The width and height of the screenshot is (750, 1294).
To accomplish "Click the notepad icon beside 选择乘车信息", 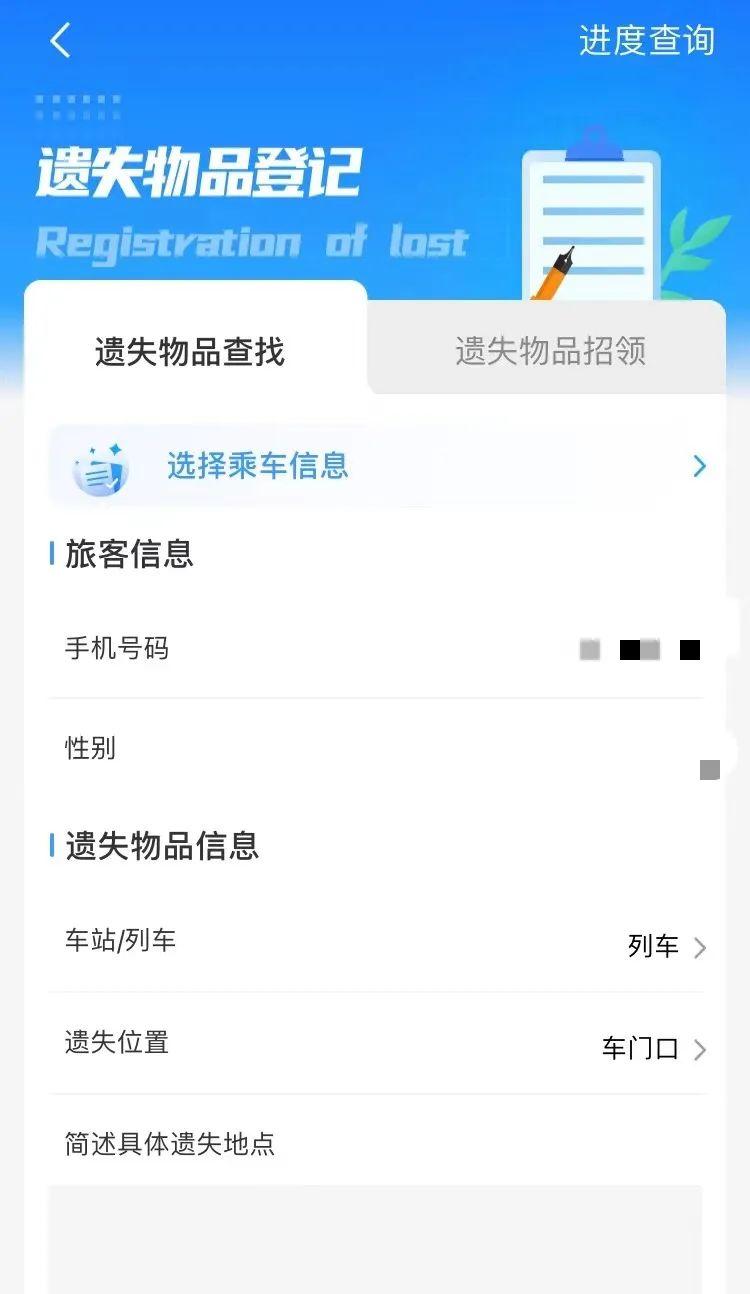I will 98,466.
